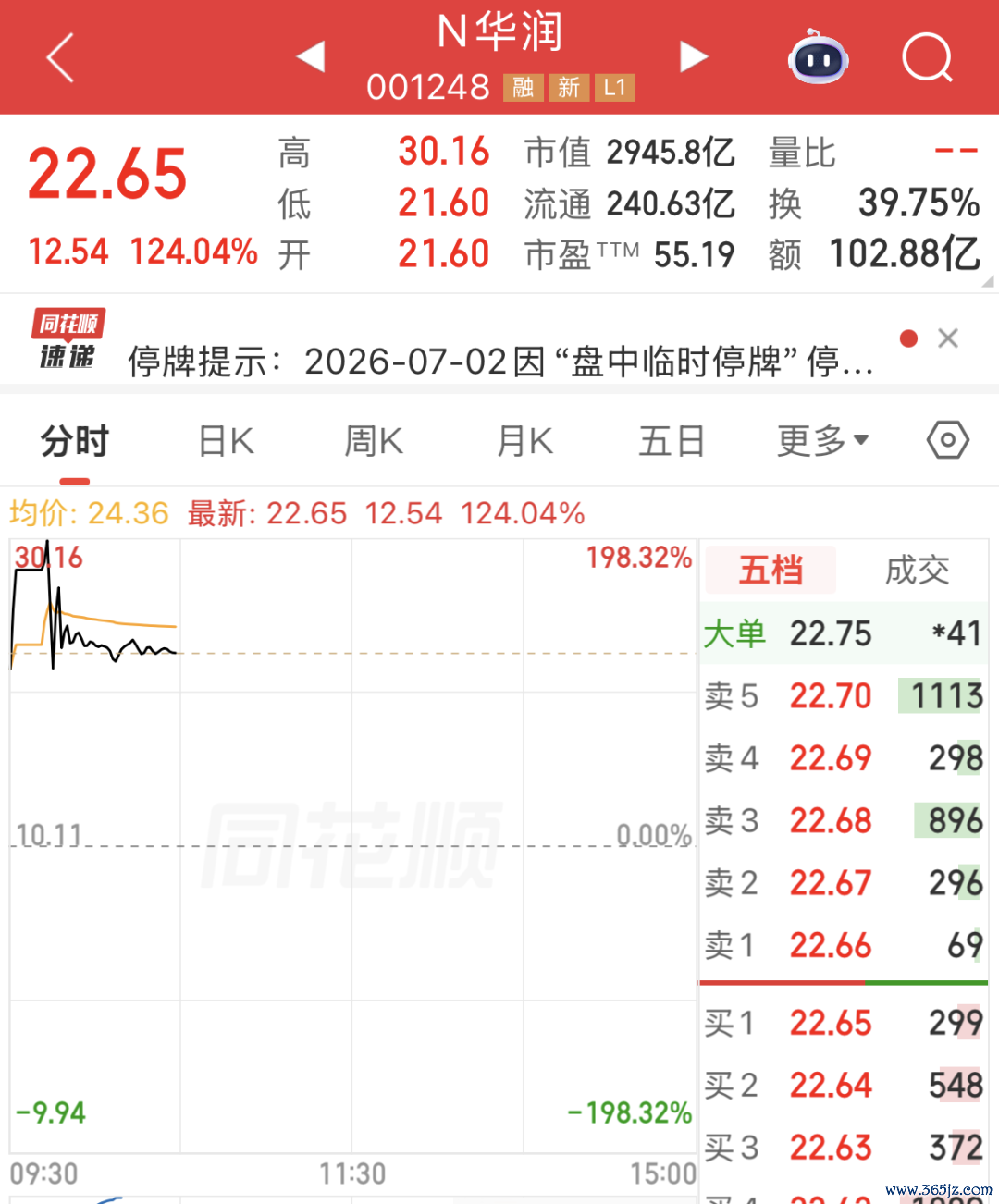Switch to the 周K chart tab
This screenshot has height=1204, width=999.
[374, 441]
